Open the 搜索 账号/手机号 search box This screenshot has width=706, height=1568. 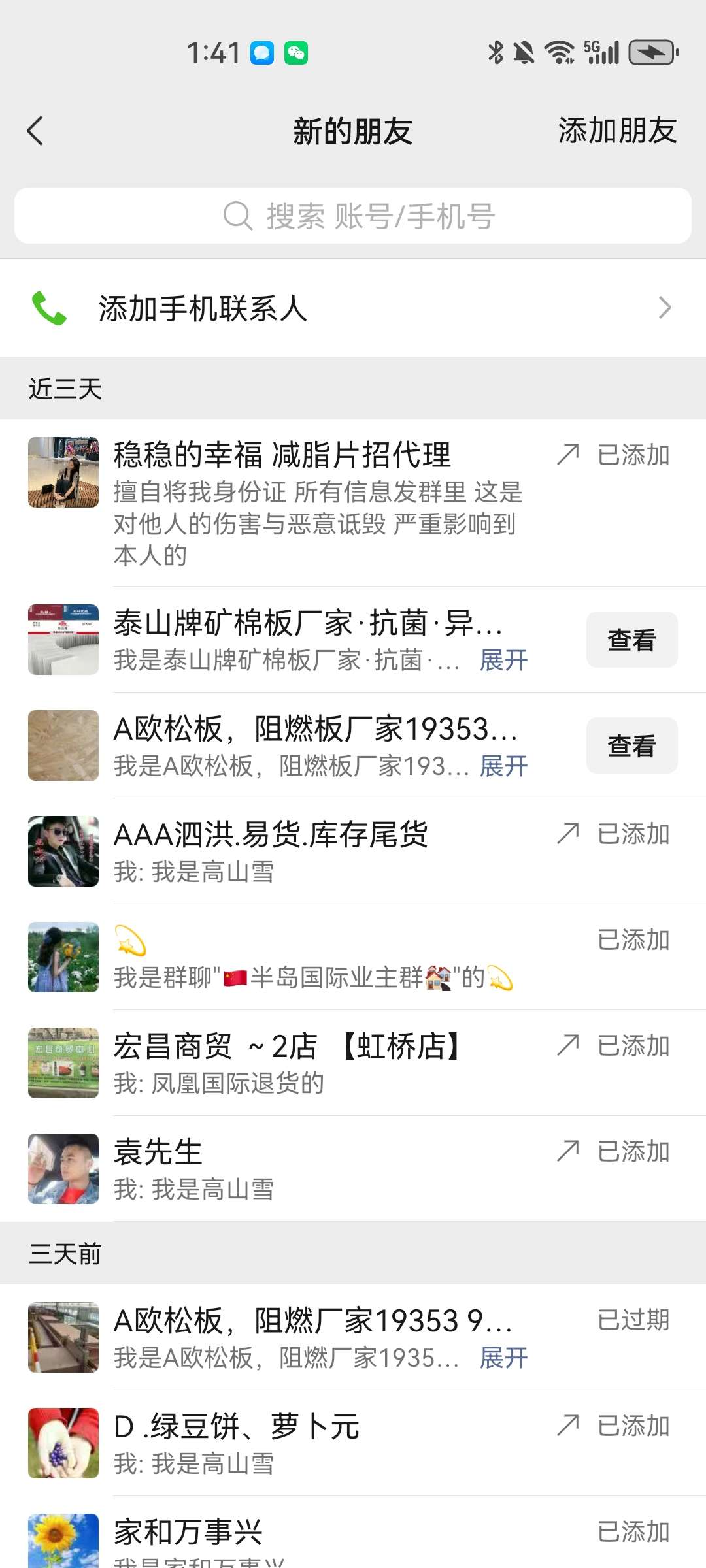353,216
